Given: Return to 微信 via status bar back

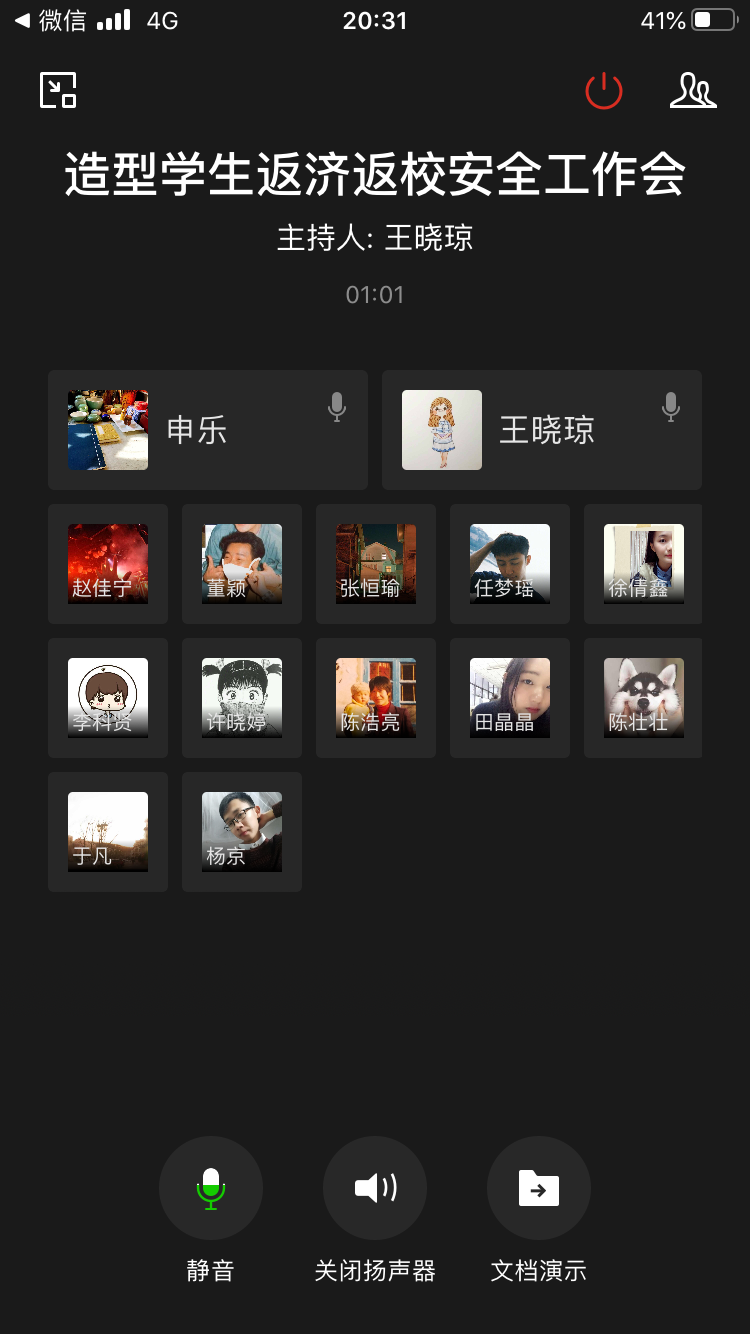Looking at the screenshot, I should click(x=50, y=21).
